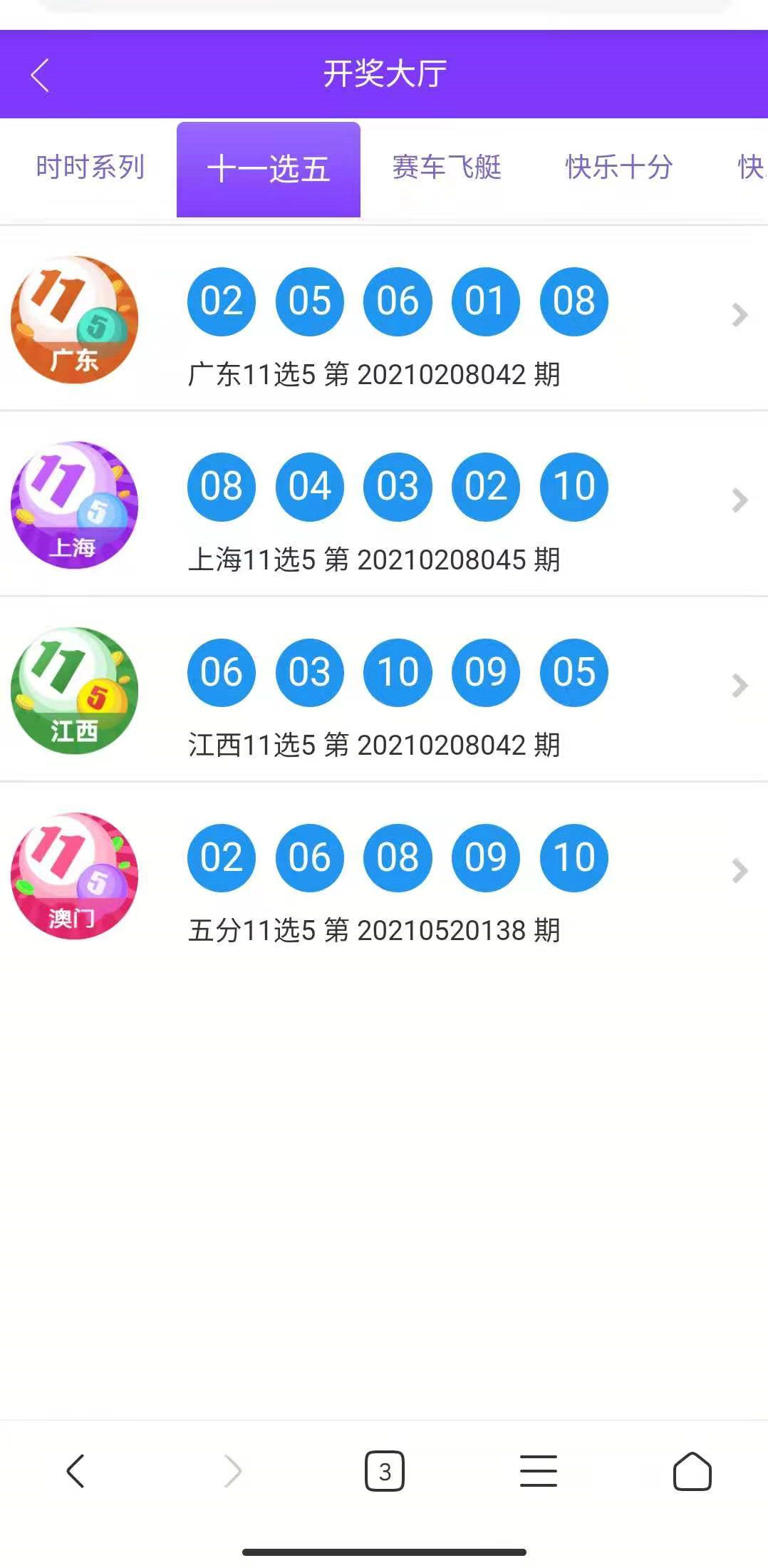The image size is (768, 1568).
Task: Open 江西11选5 draw results
Action: pyautogui.click(x=384, y=689)
